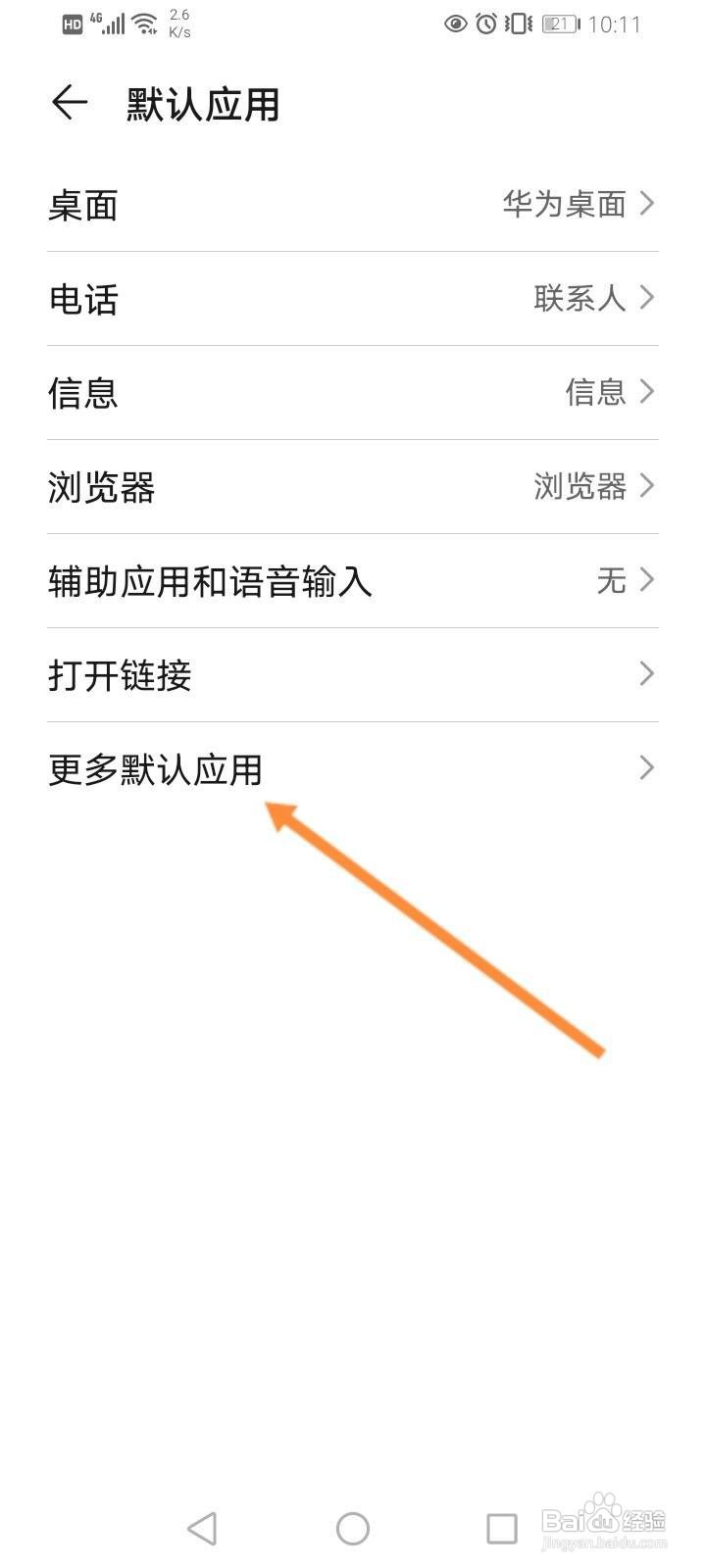
Task: Expand 更多默认应用 options
Action: click(353, 767)
